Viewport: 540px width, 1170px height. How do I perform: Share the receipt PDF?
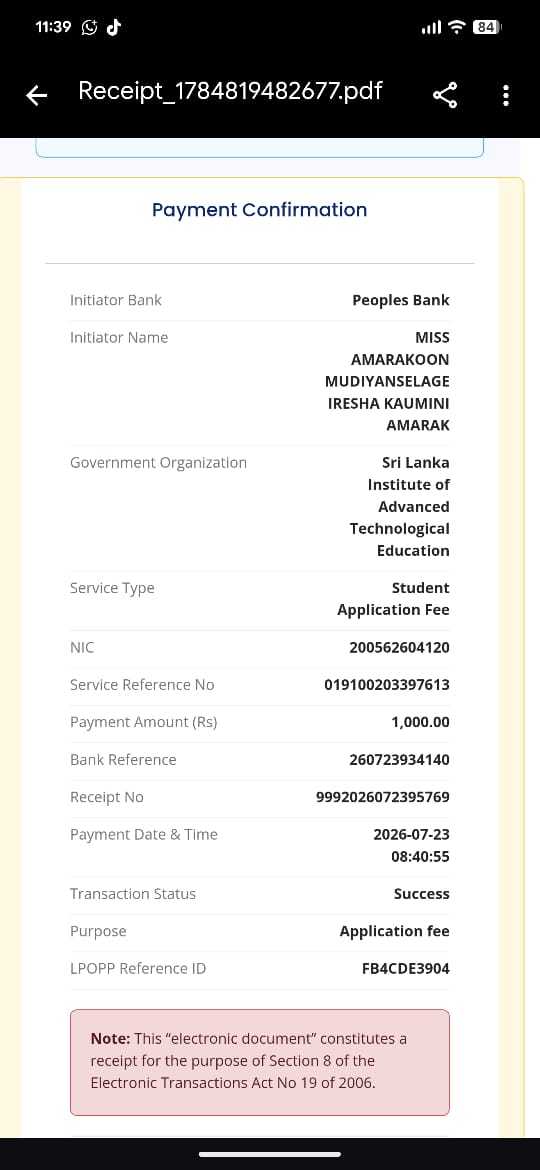click(445, 95)
